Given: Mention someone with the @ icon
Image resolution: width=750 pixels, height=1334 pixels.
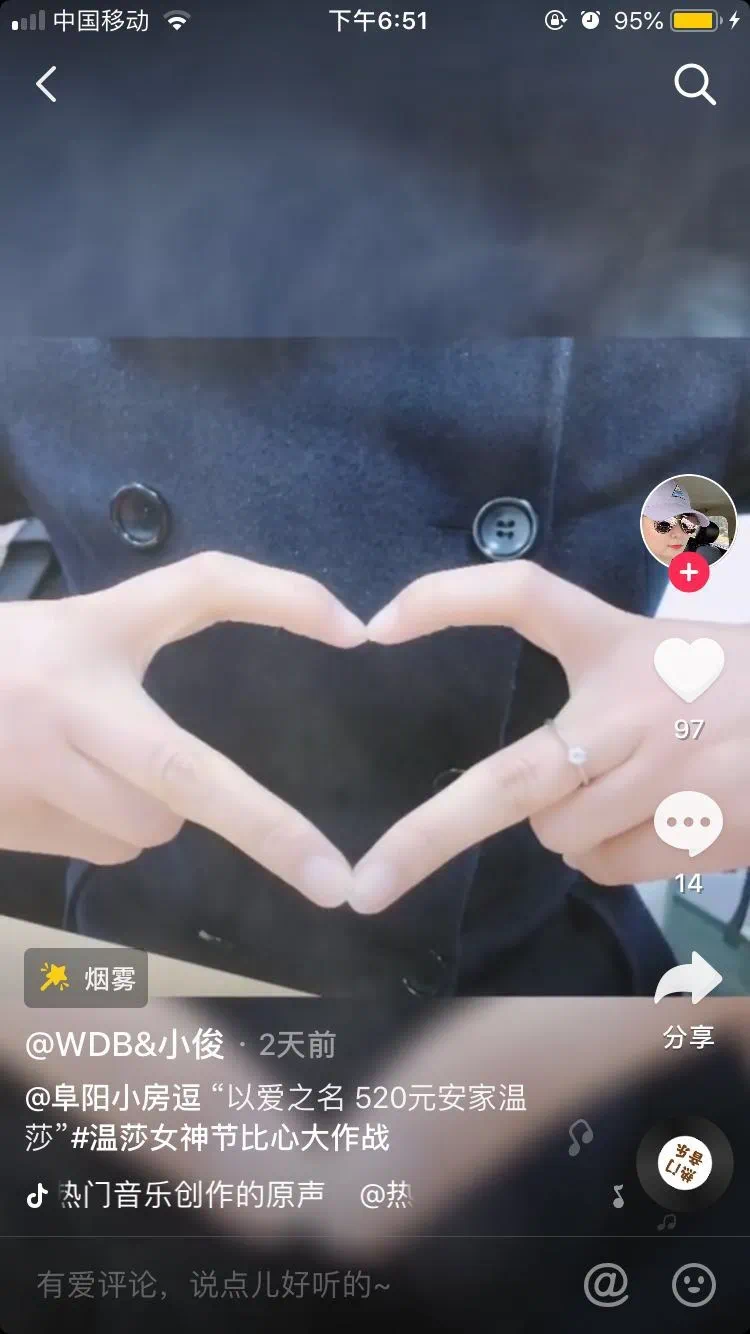Looking at the screenshot, I should click(x=606, y=1285).
